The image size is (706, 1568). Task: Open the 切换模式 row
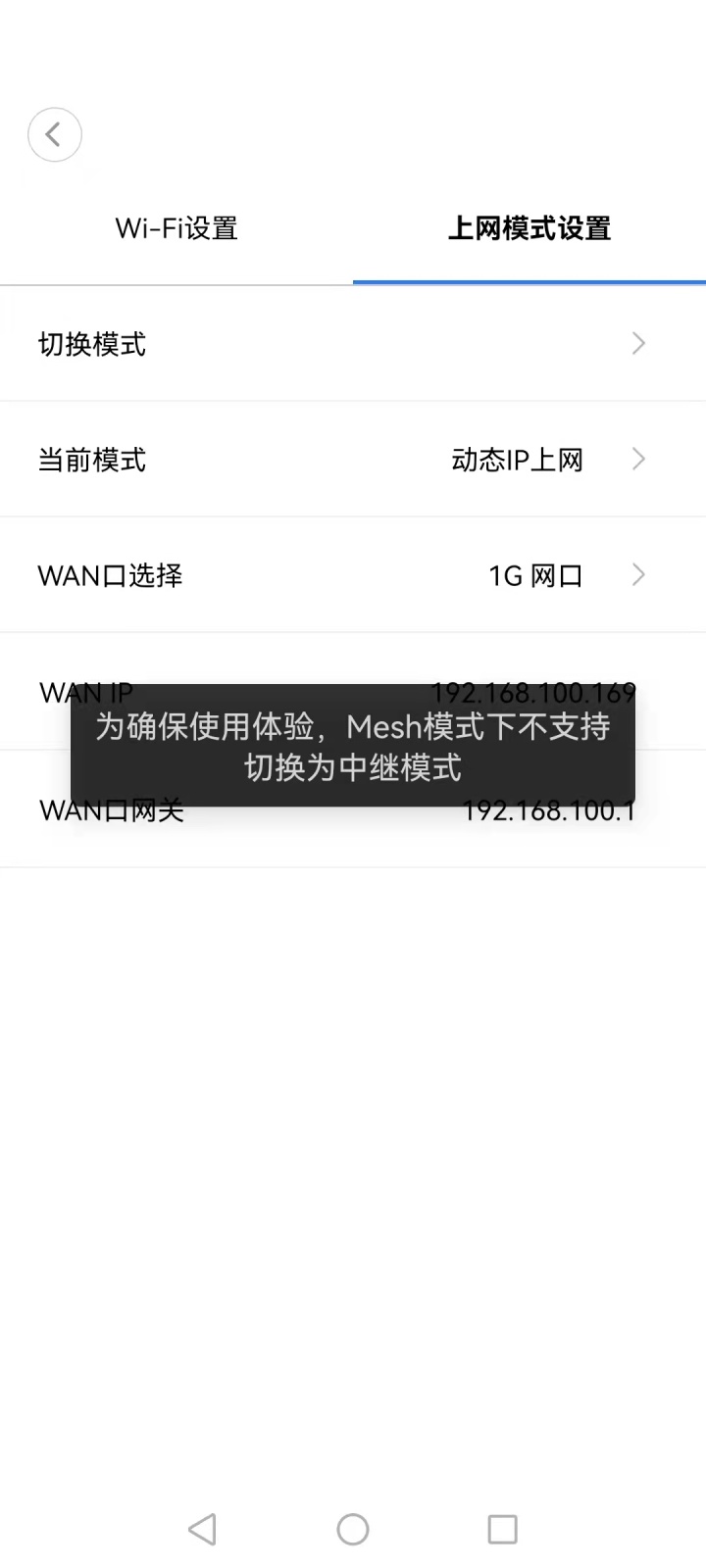pyautogui.click(x=353, y=344)
